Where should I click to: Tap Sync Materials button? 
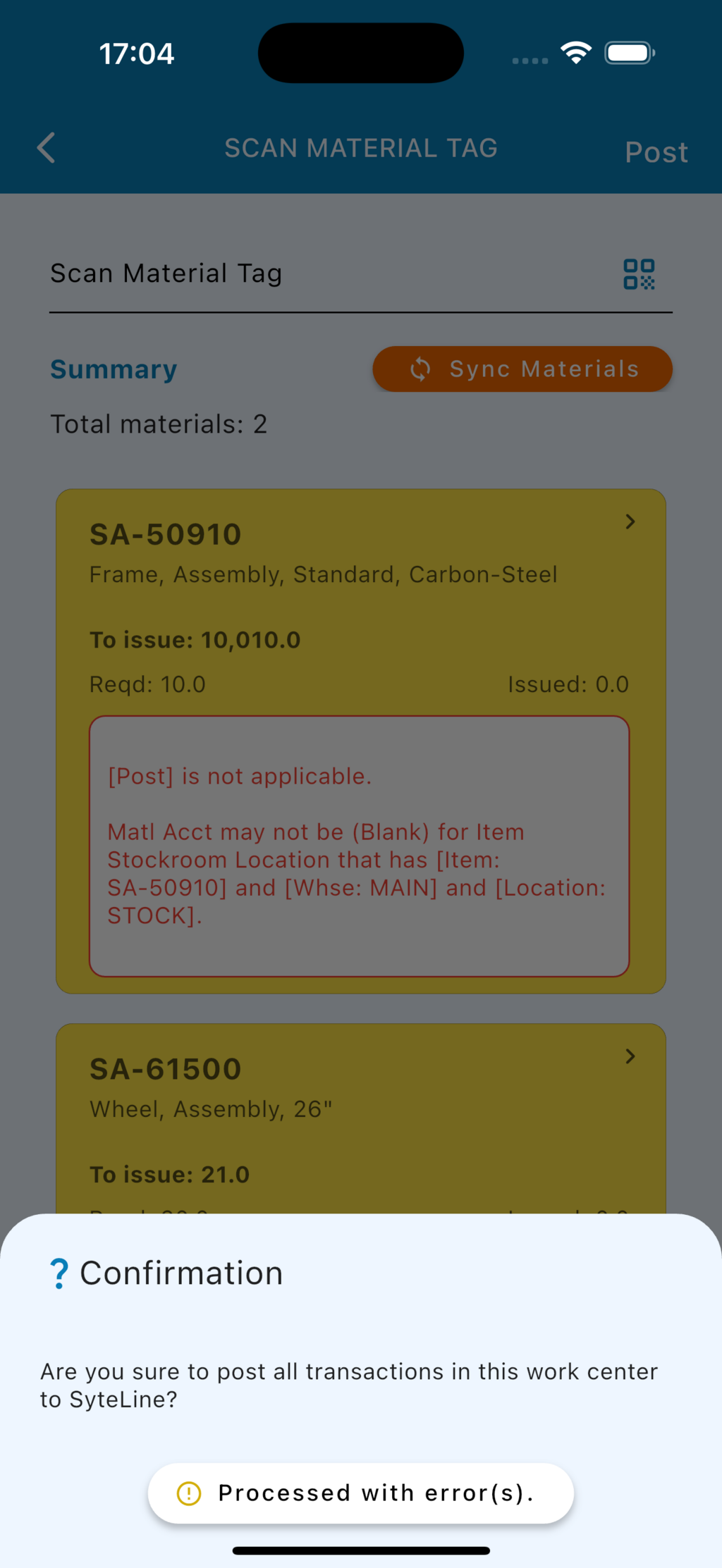[522, 369]
